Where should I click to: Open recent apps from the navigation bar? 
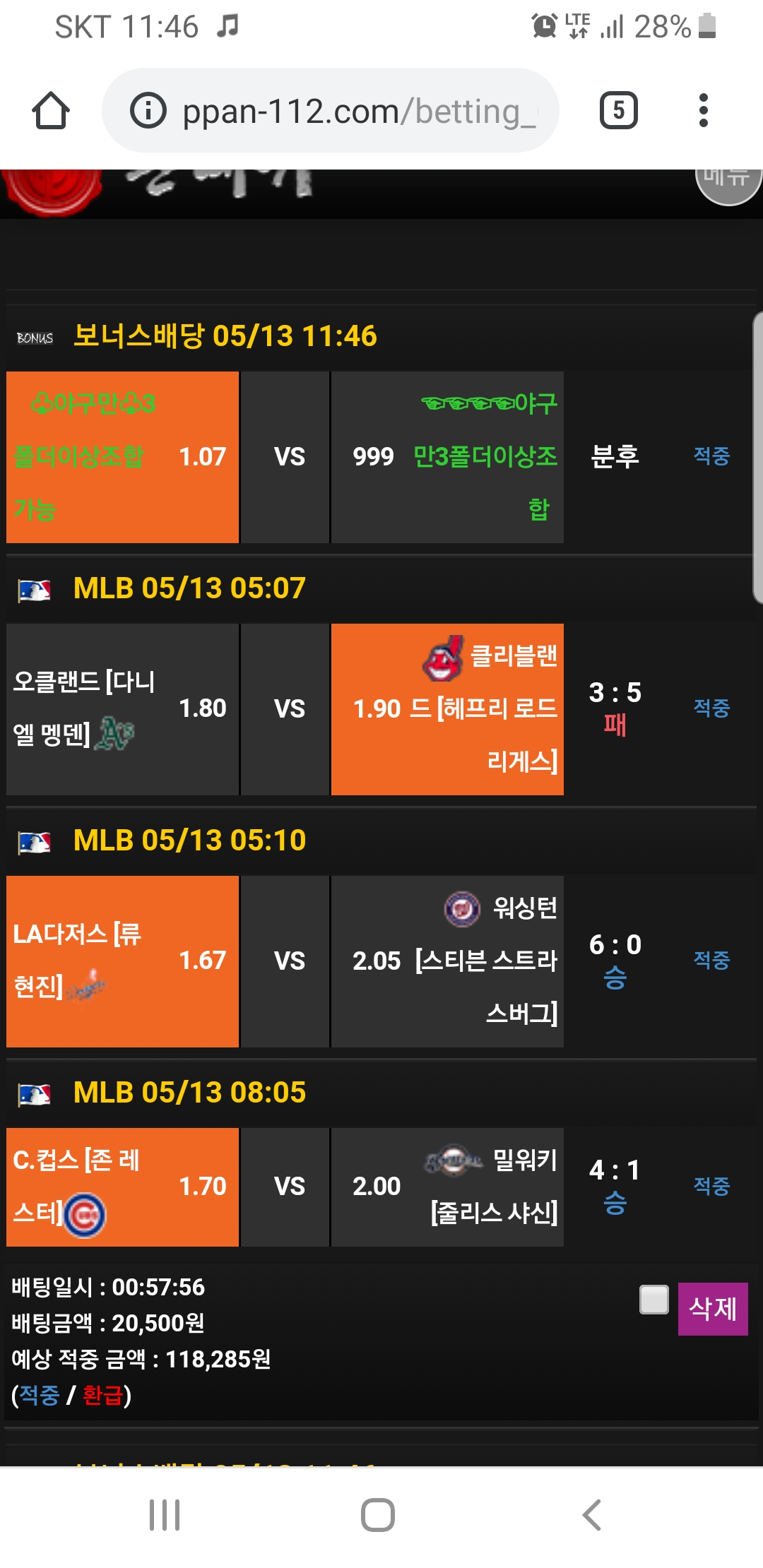tap(165, 1515)
